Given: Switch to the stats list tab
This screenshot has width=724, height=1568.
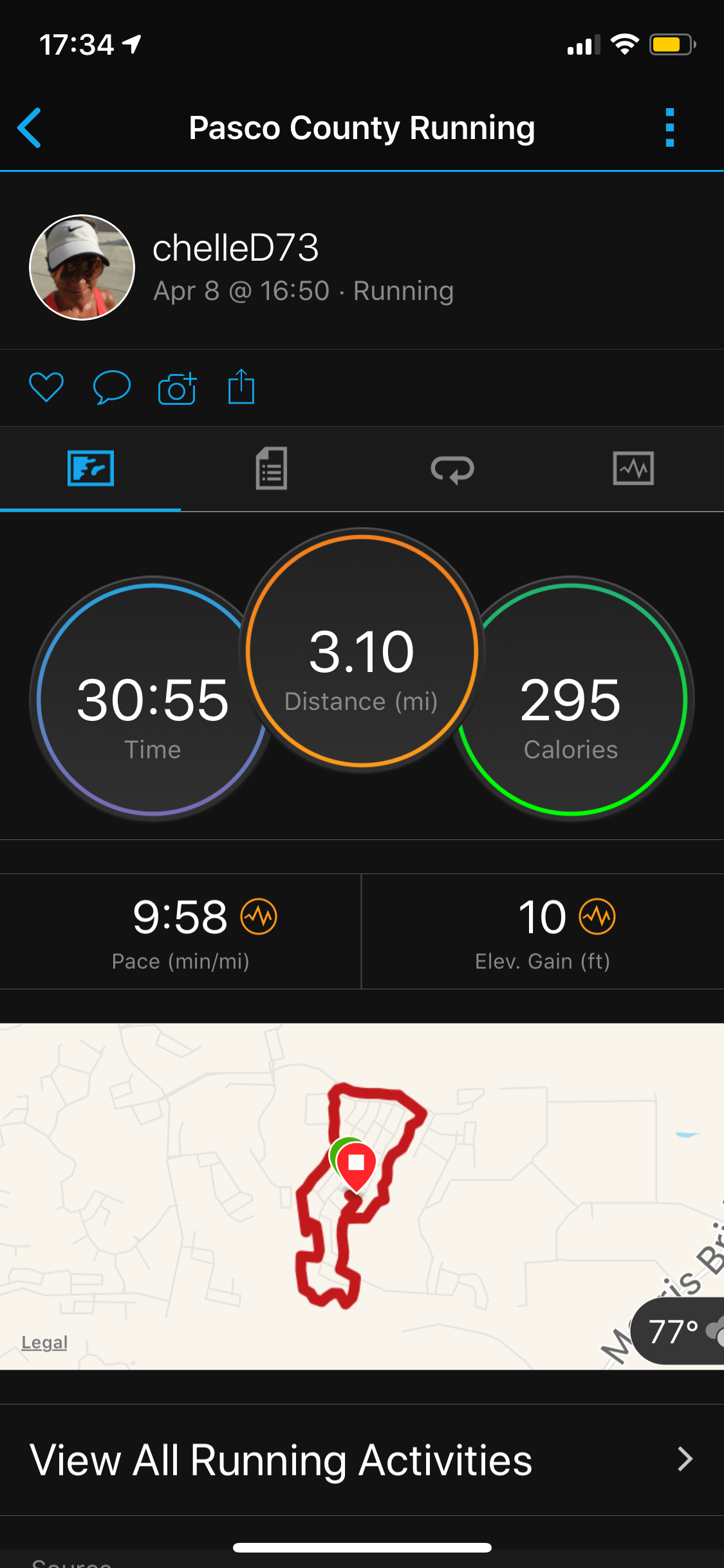Looking at the screenshot, I should point(271,469).
